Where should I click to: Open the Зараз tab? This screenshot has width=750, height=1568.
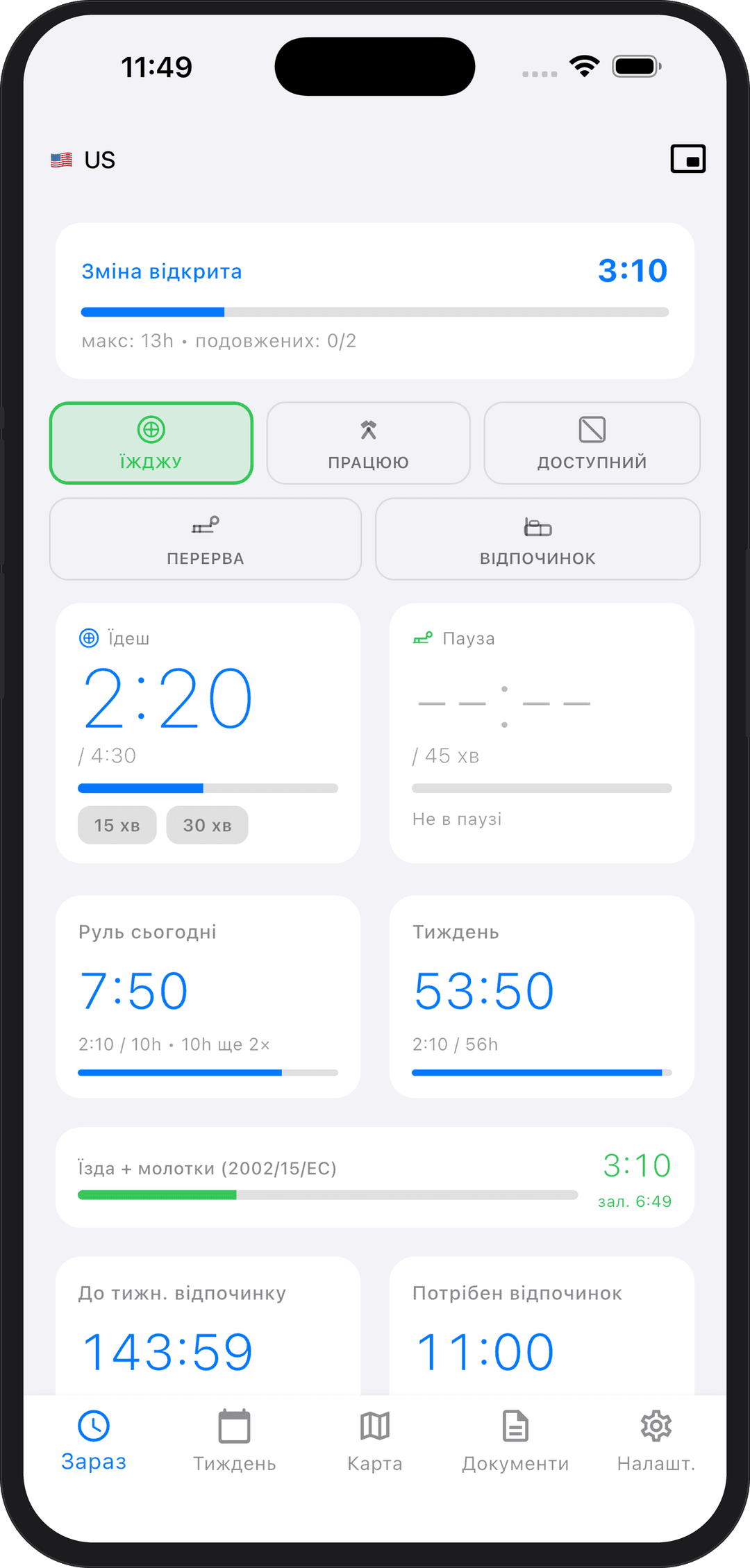coord(93,1441)
